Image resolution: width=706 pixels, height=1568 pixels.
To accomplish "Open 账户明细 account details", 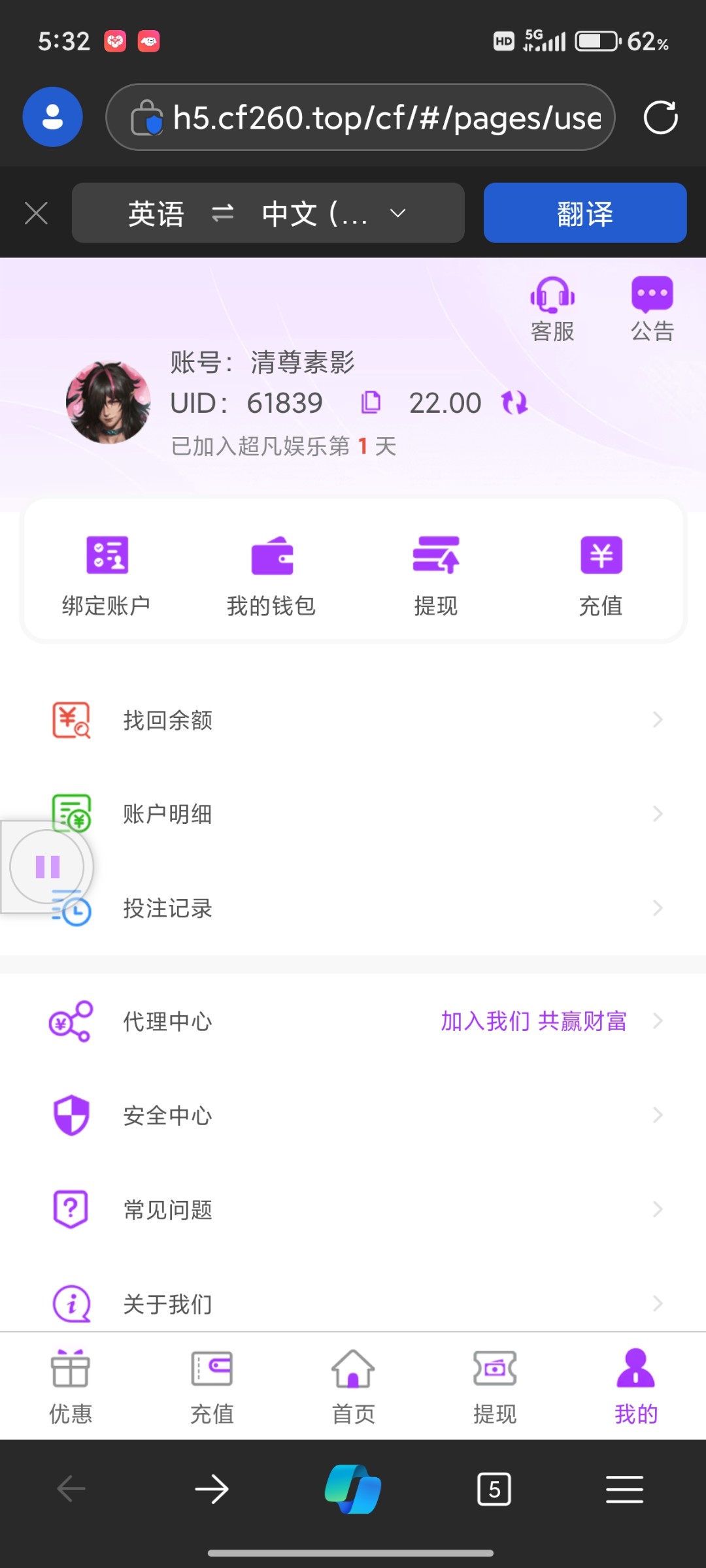I will [353, 814].
